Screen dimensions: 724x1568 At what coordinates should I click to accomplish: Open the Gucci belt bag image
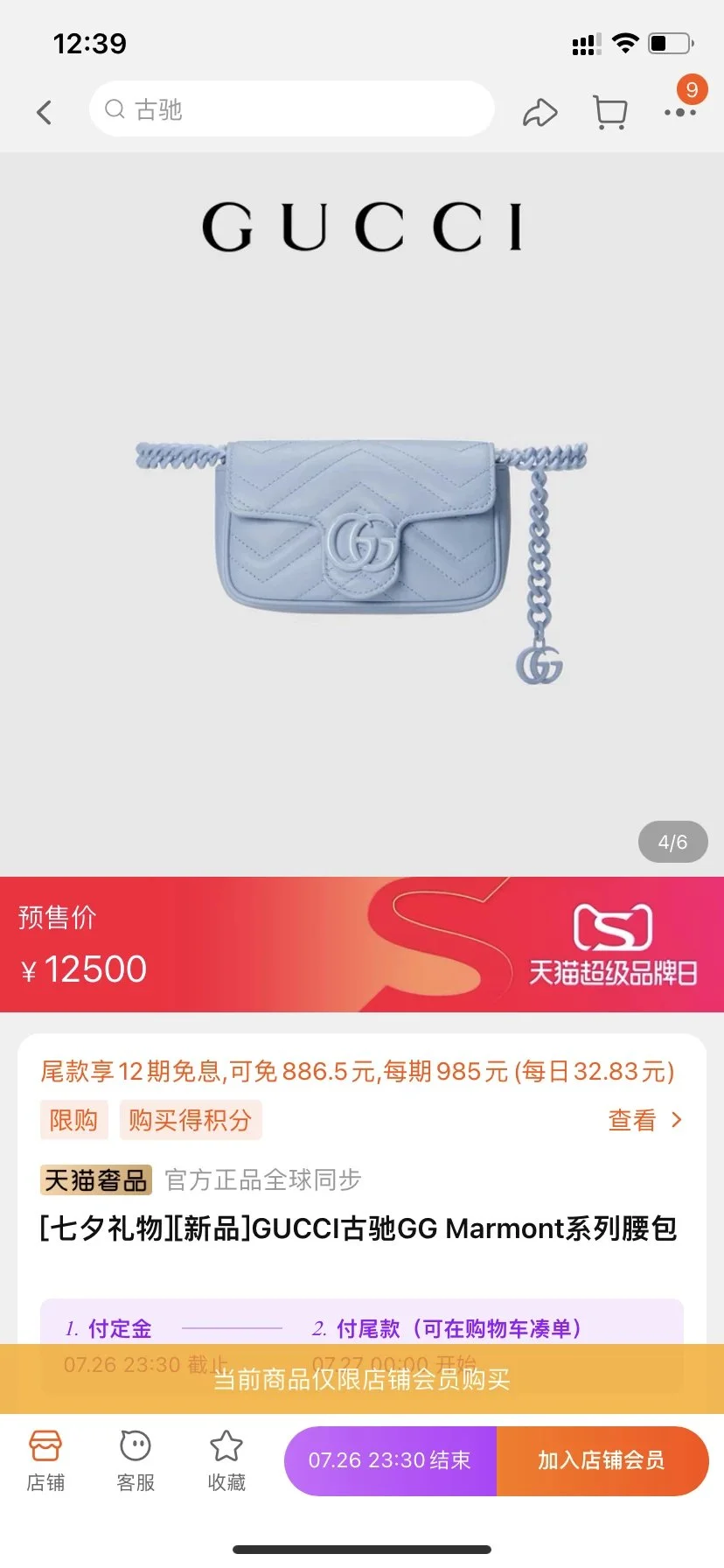coord(362,542)
